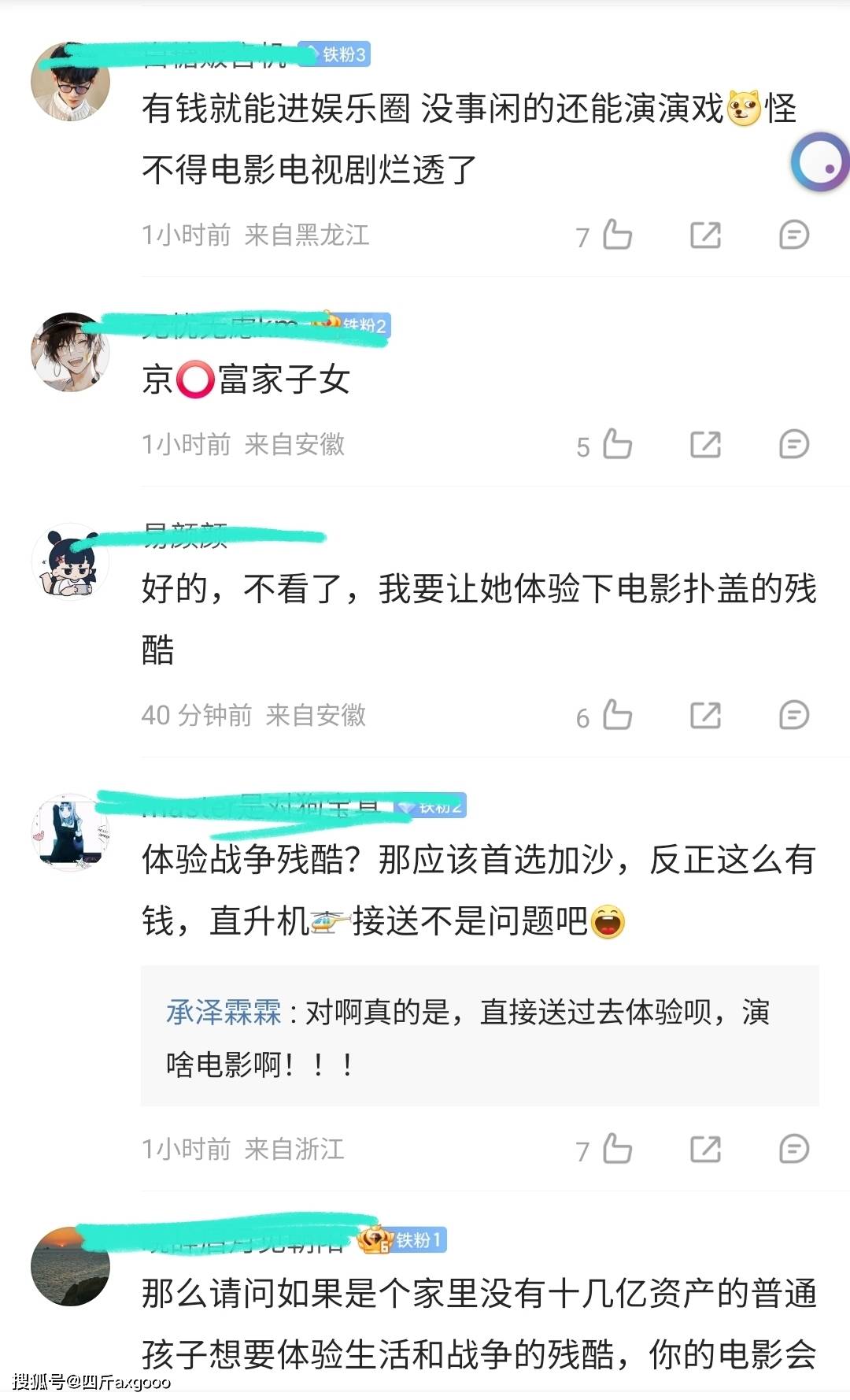Reply to the comment about 电影电视剧烂透了
Image resolution: width=850 pixels, height=1400 pixels.
(793, 235)
